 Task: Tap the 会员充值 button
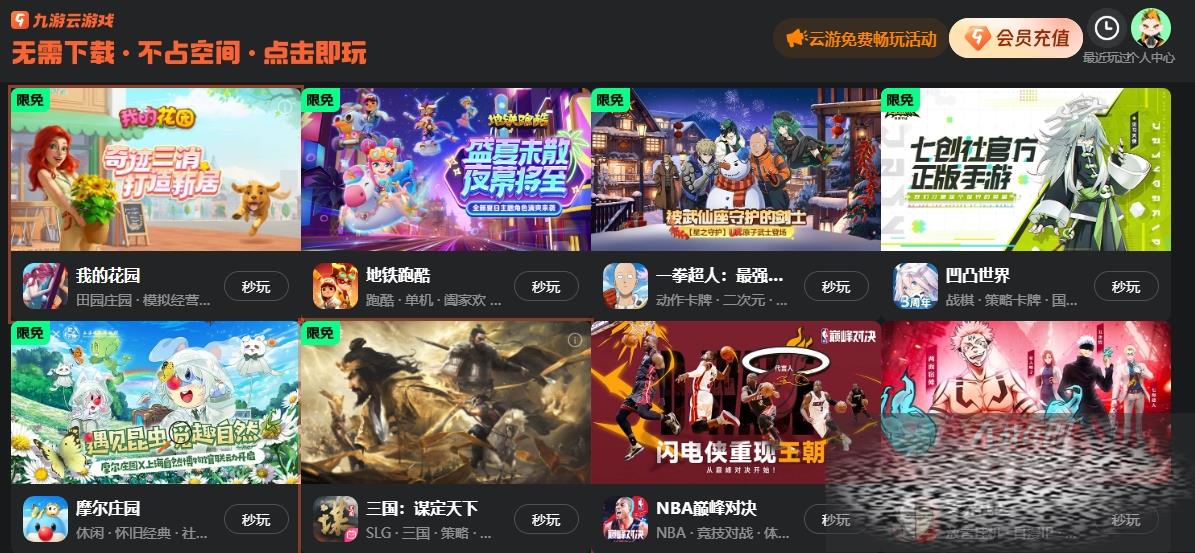click(x=1016, y=39)
